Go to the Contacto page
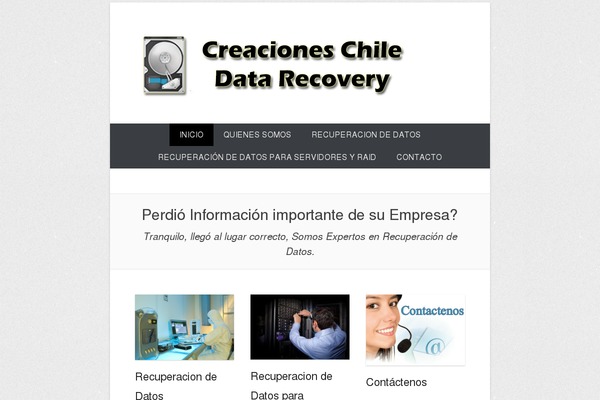Image resolution: width=600 pixels, height=400 pixels. pos(418,157)
